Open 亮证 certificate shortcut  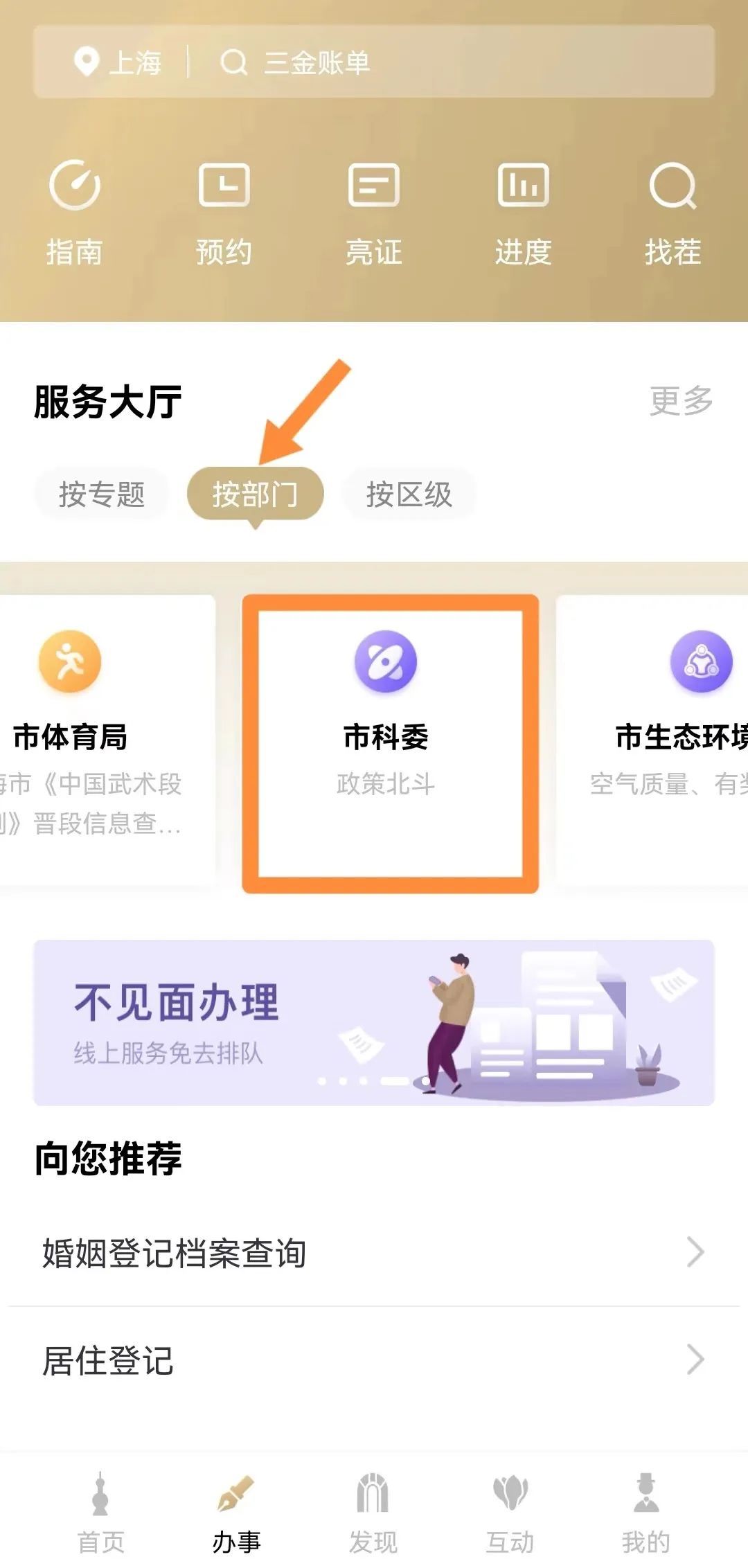click(373, 211)
